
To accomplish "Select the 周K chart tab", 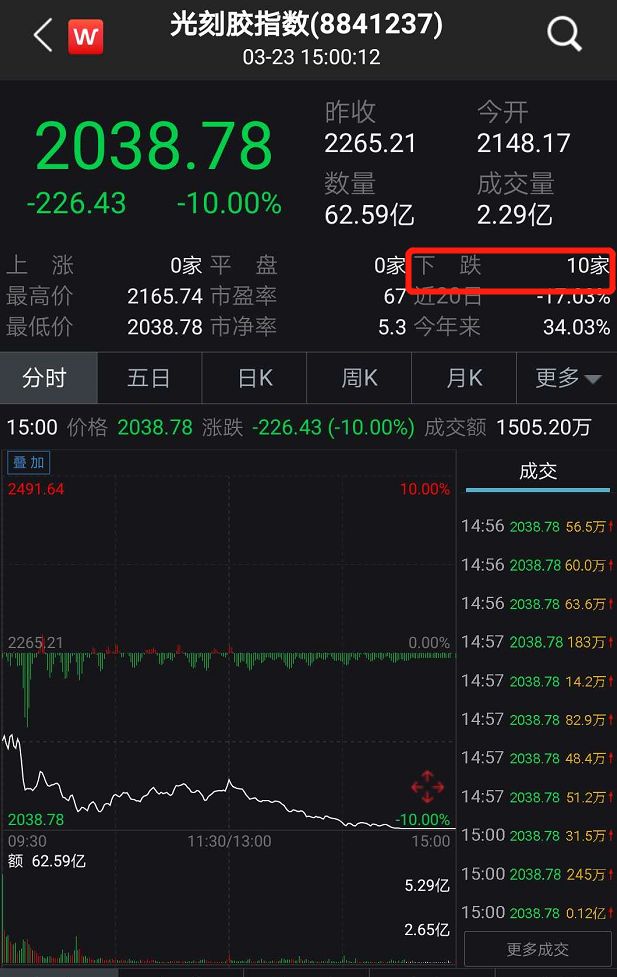I will click(359, 378).
